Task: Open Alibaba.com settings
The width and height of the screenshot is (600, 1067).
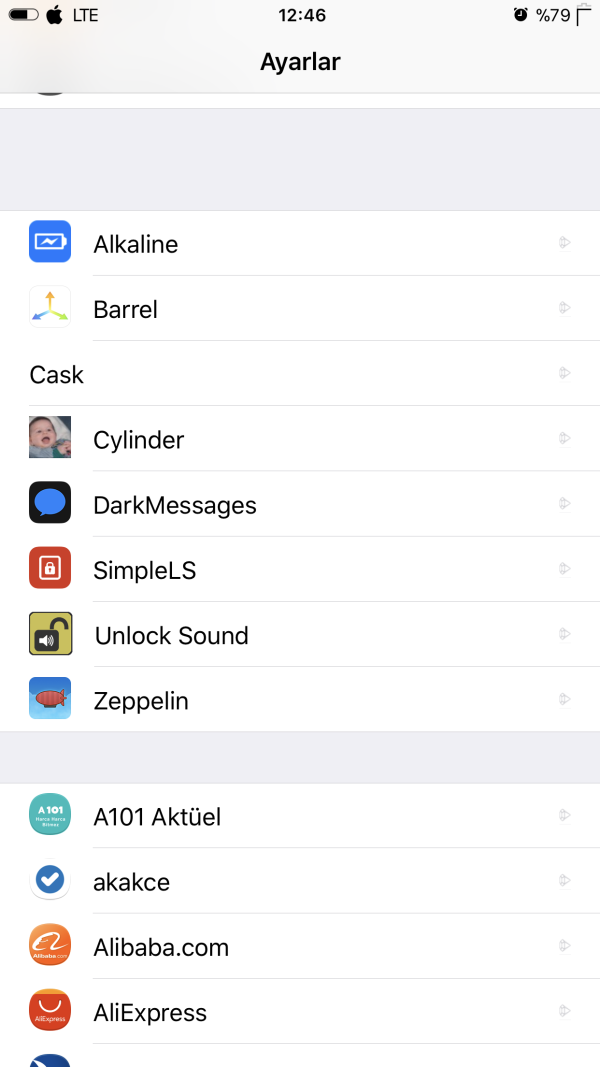Action: tap(300, 947)
